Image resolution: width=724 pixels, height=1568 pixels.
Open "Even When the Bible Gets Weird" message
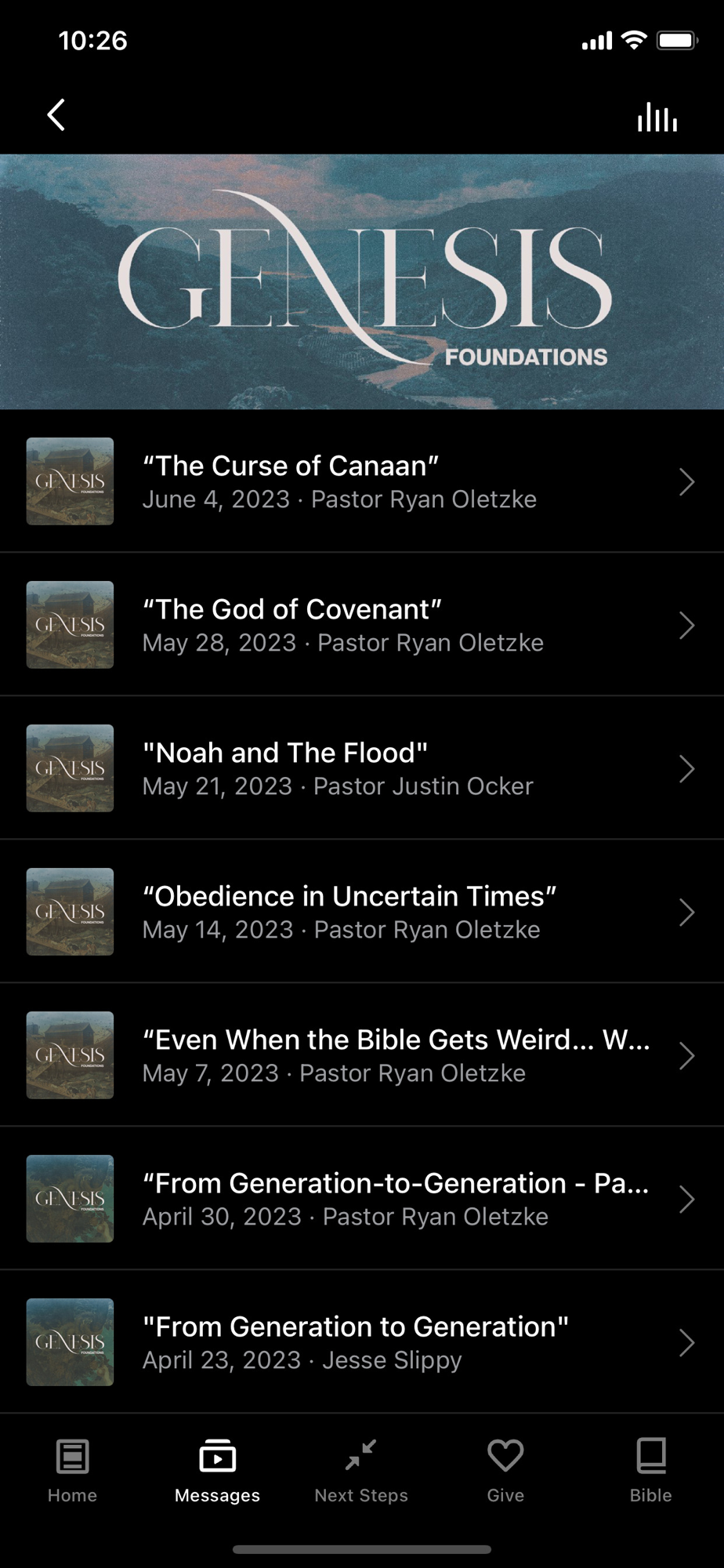pos(360,1055)
